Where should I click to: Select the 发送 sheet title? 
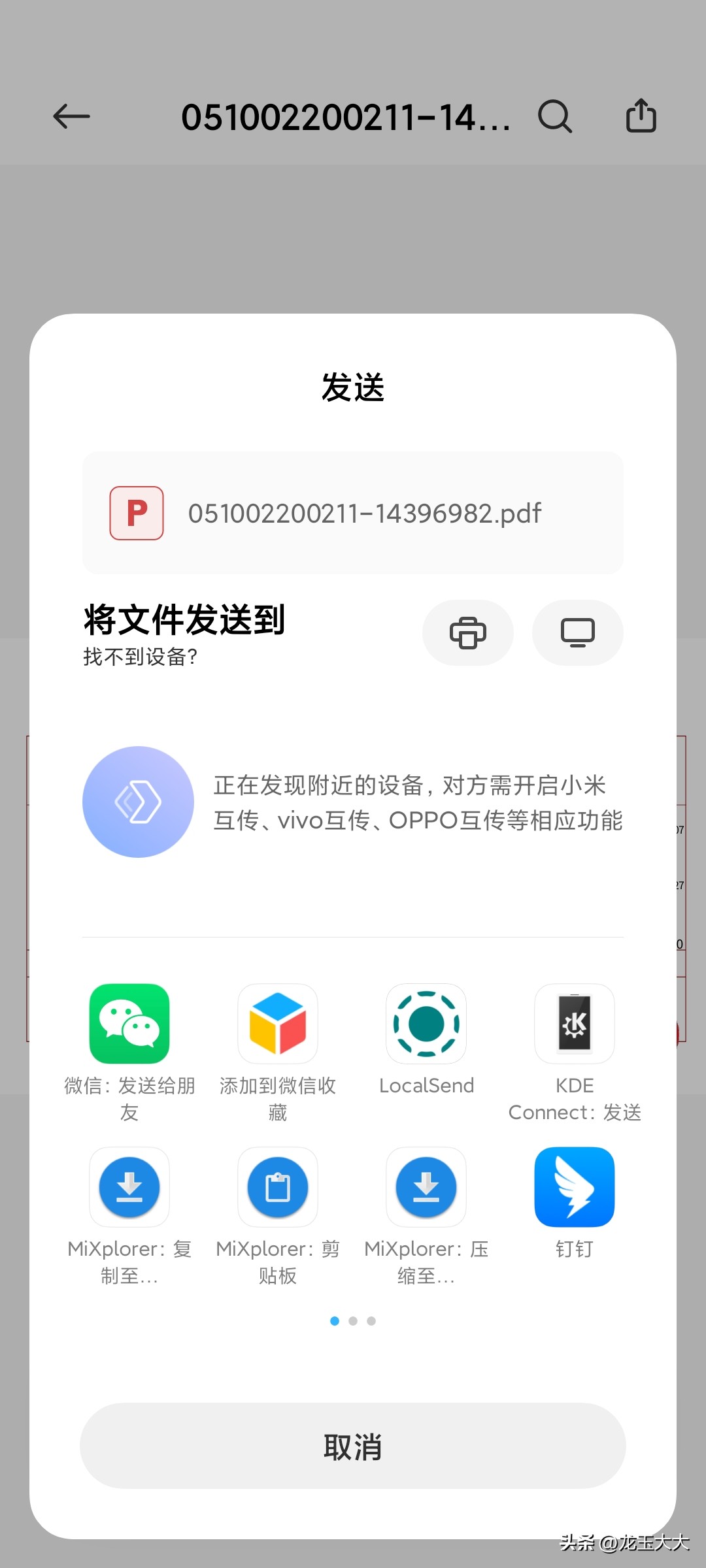353,387
